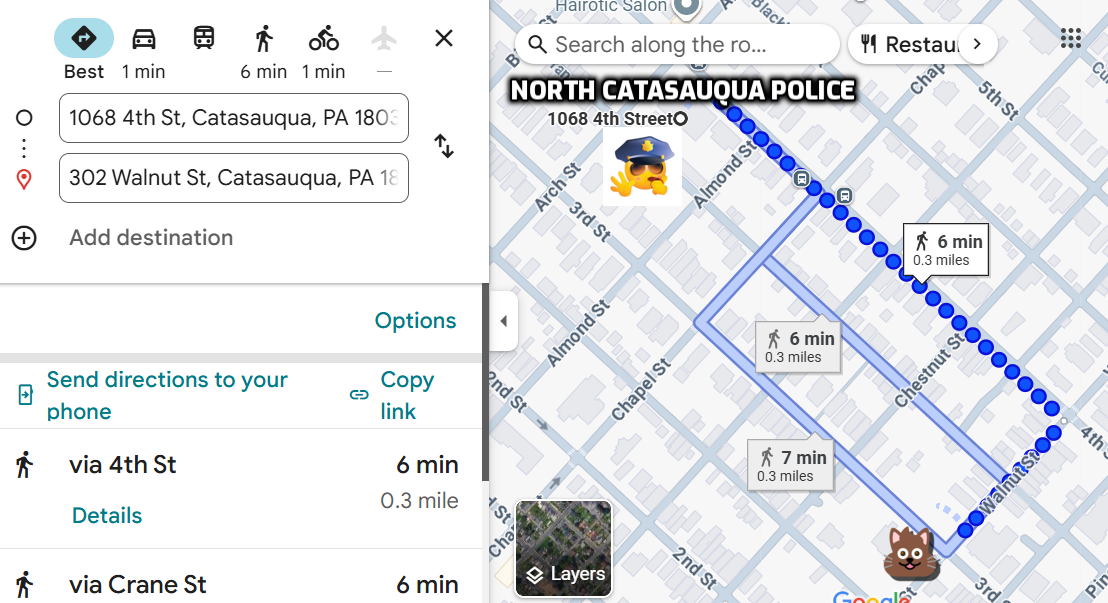The width and height of the screenshot is (1108, 603).
Task: Switch to driving directions
Action: click(144, 39)
